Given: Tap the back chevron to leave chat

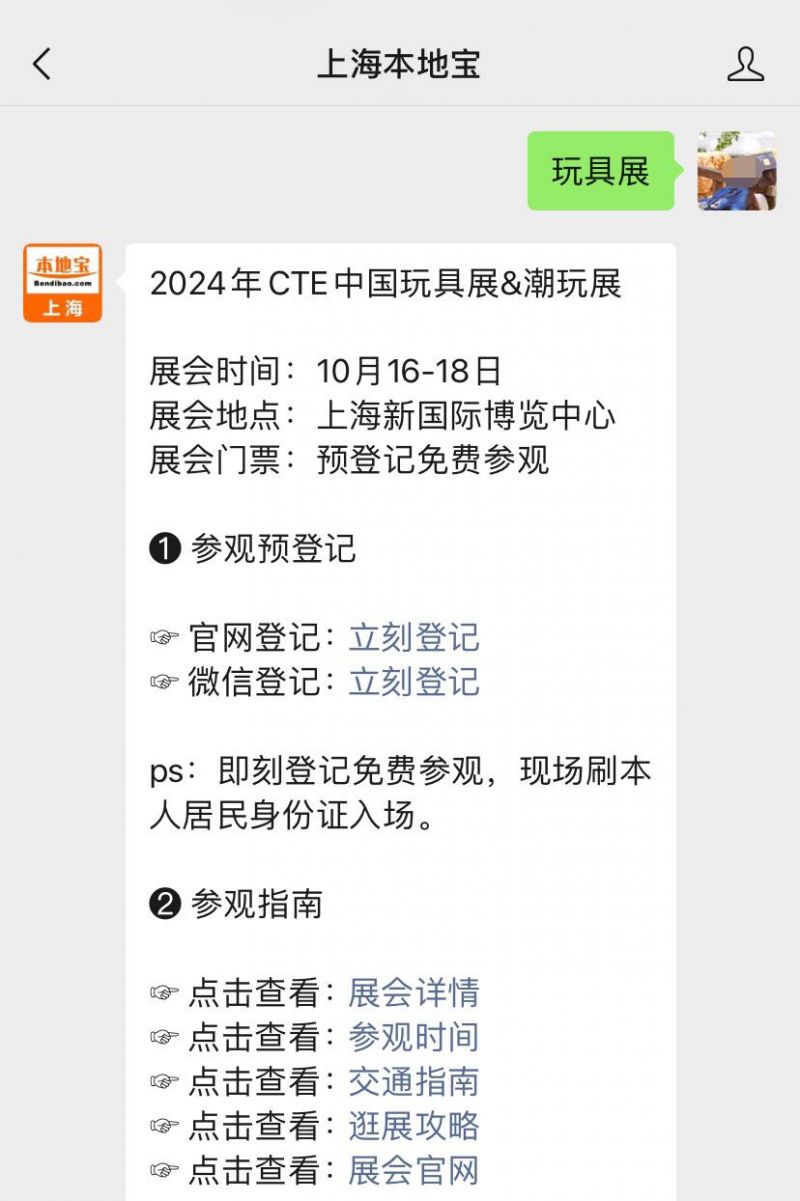Looking at the screenshot, I should [40, 62].
